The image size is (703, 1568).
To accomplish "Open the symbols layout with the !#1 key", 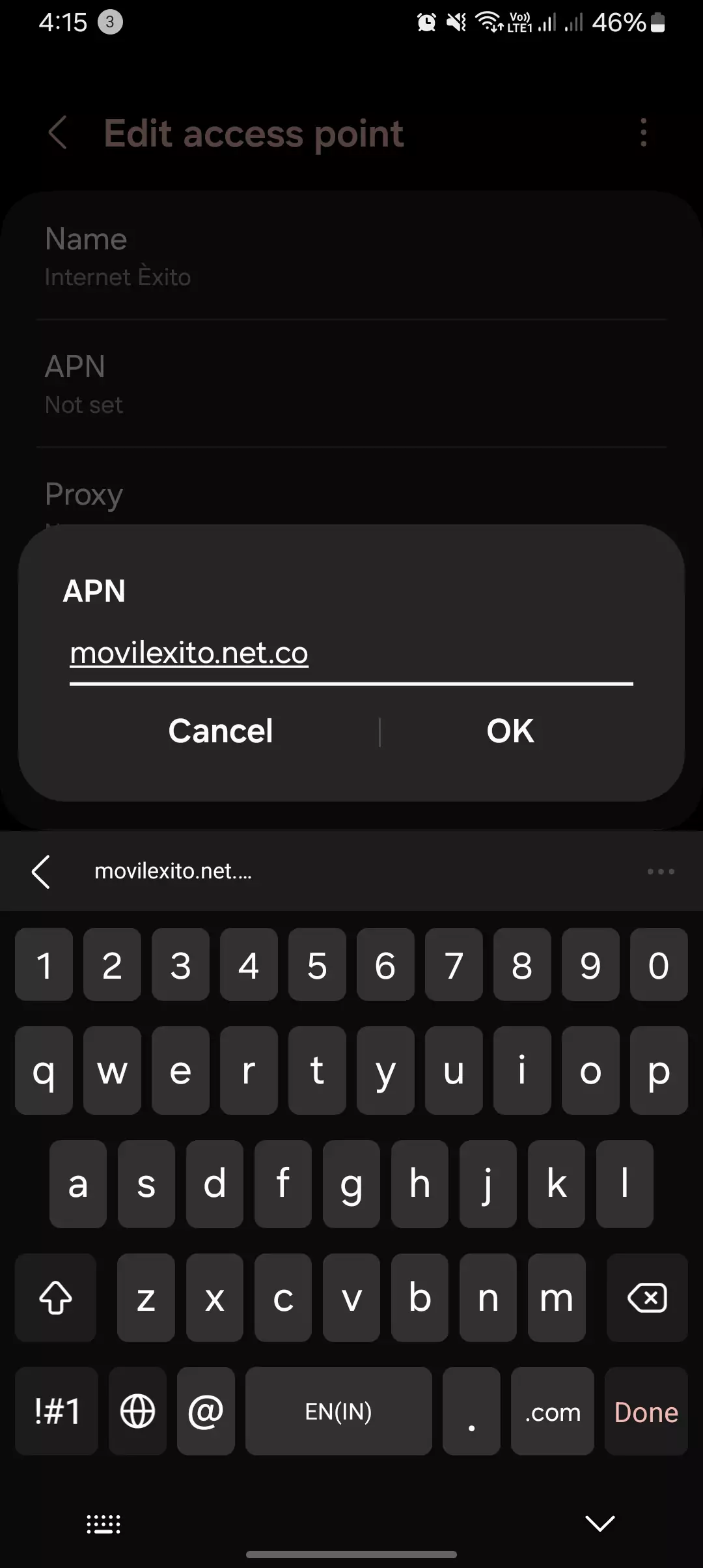I will 56,1412.
